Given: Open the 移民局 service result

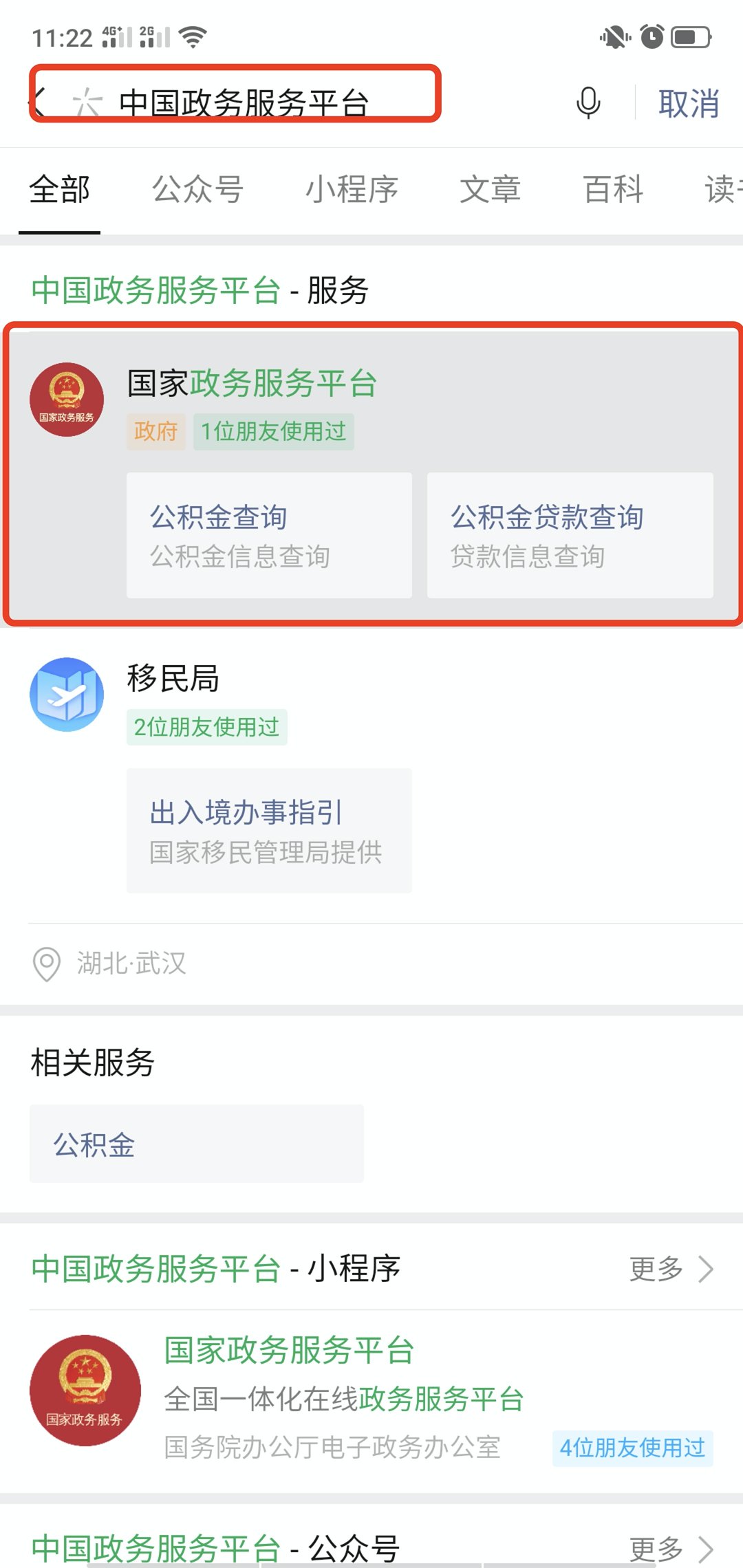Looking at the screenshot, I should [x=173, y=679].
